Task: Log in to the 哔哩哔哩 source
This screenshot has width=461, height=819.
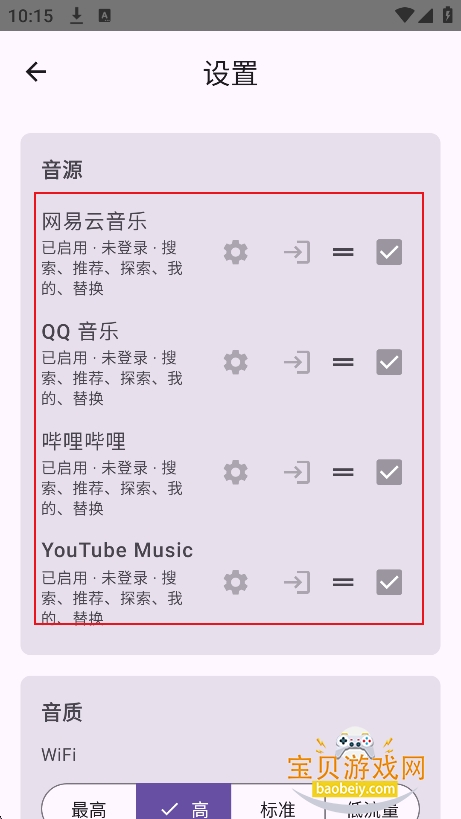Action: [x=297, y=472]
